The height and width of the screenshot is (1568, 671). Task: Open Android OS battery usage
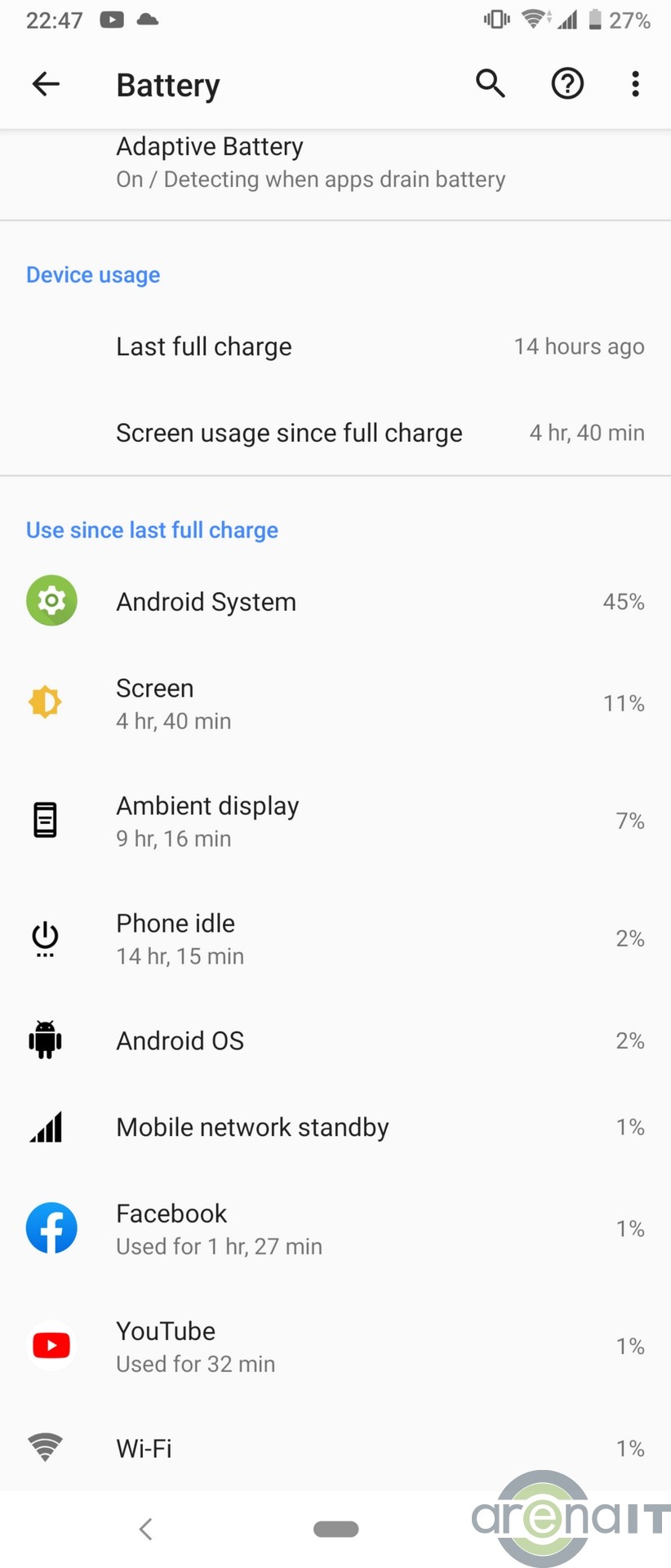pos(335,1040)
